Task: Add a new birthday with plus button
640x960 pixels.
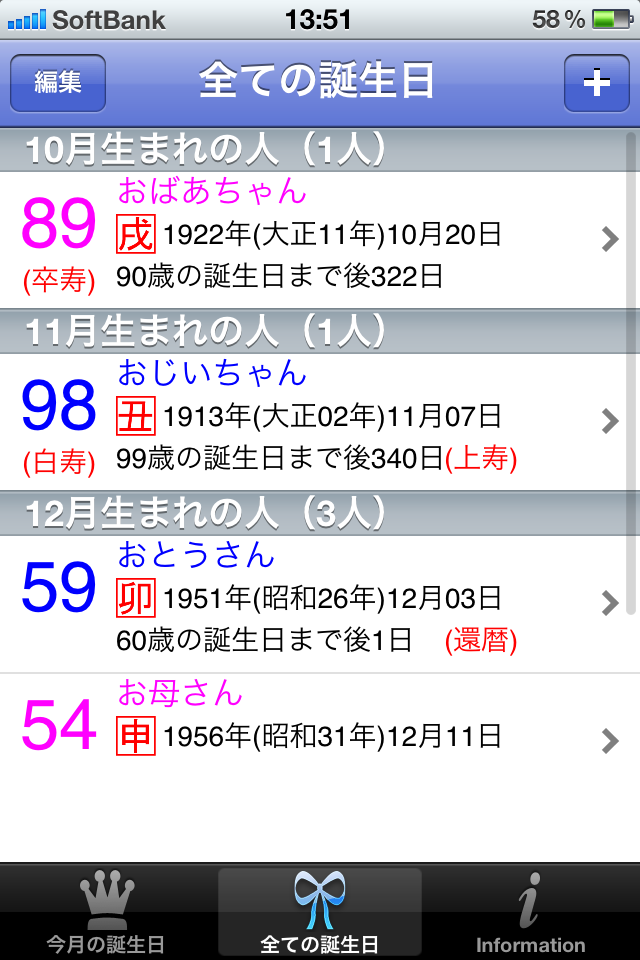Action: pos(596,83)
